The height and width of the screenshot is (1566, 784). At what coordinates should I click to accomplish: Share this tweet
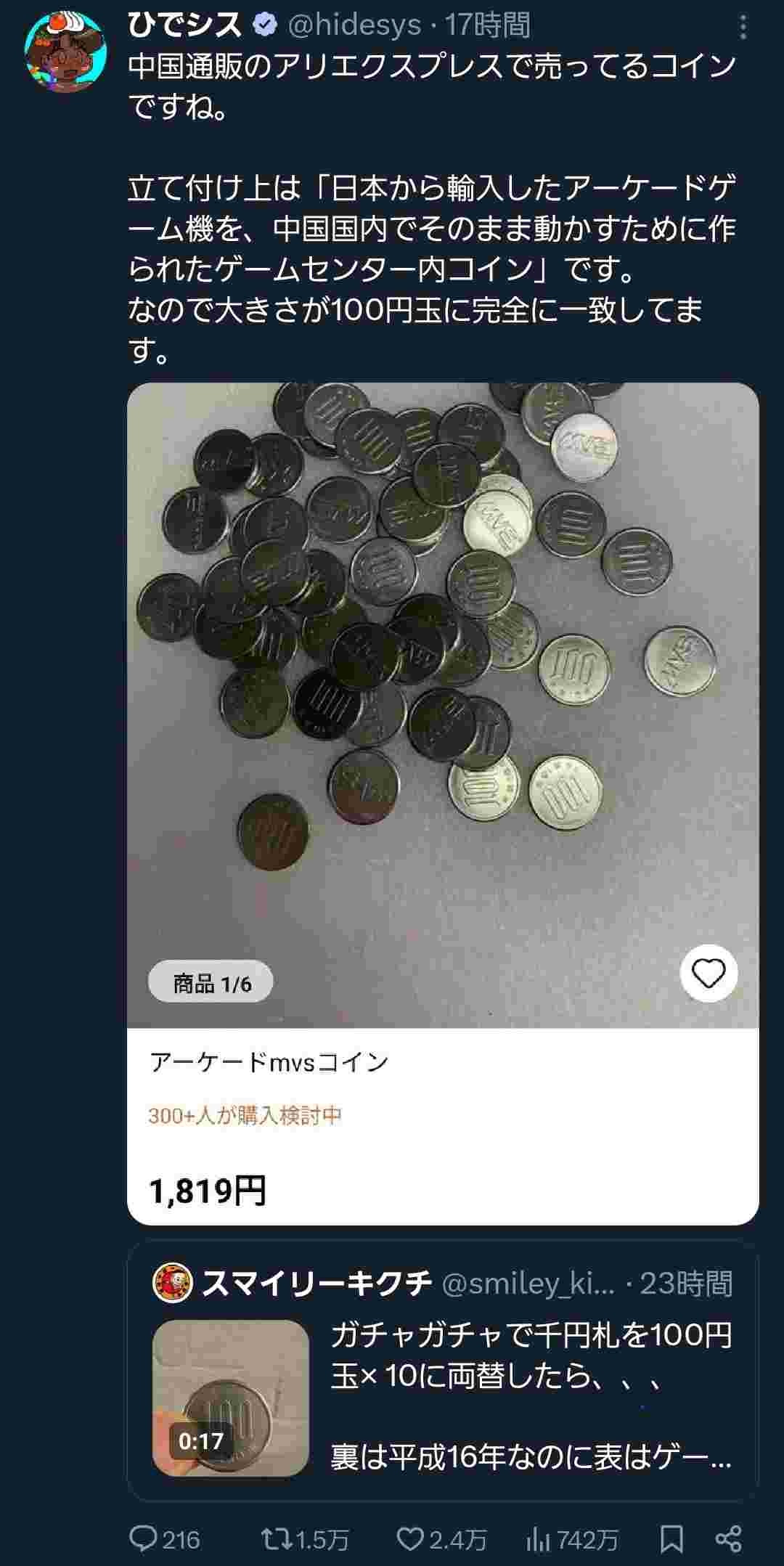(728, 1538)
